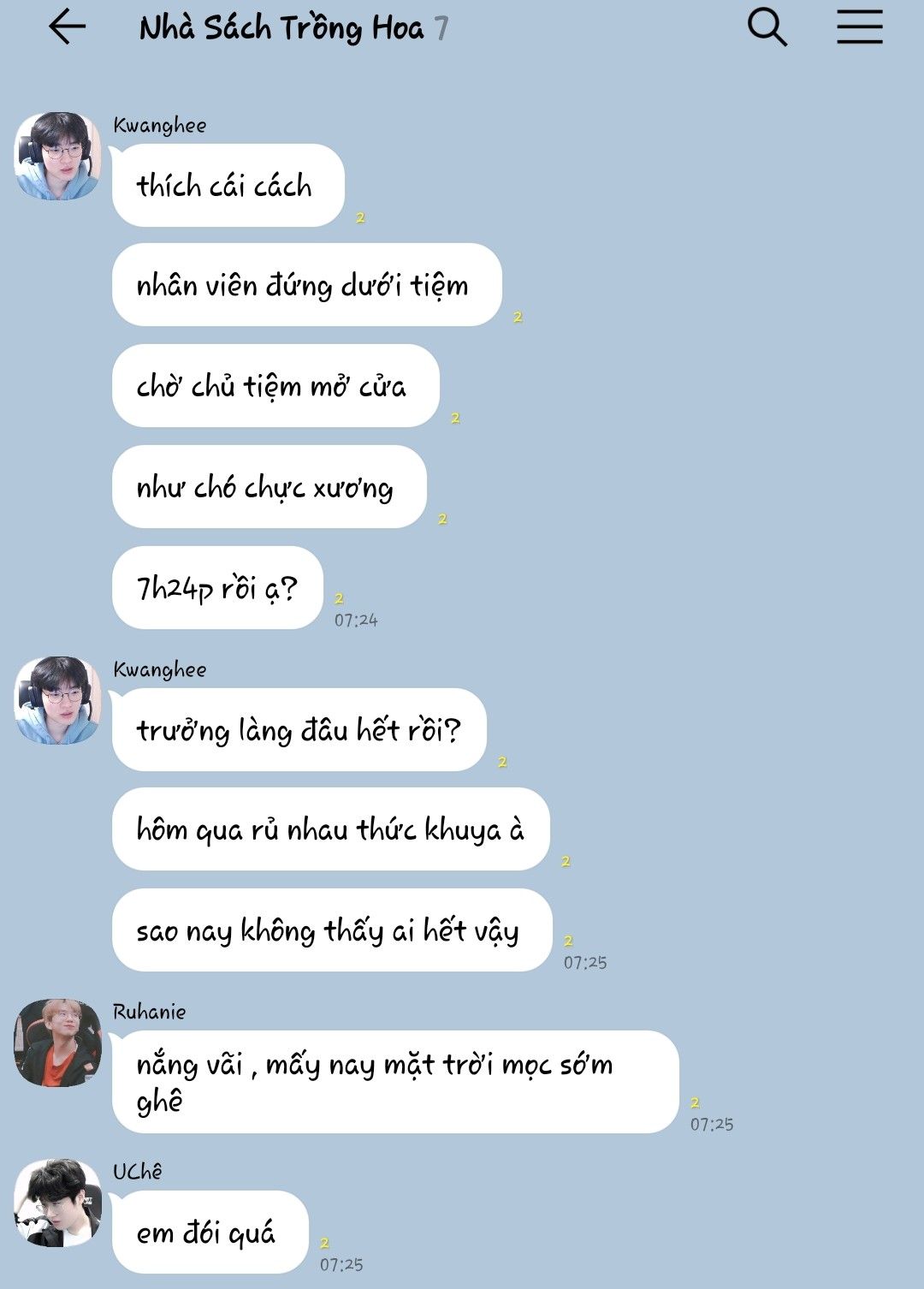
Task: Open Kwanghee's avatar next to "trưởng làng đâu hết rồi?"
Action: pyautogui.click(x=58, y=700)
